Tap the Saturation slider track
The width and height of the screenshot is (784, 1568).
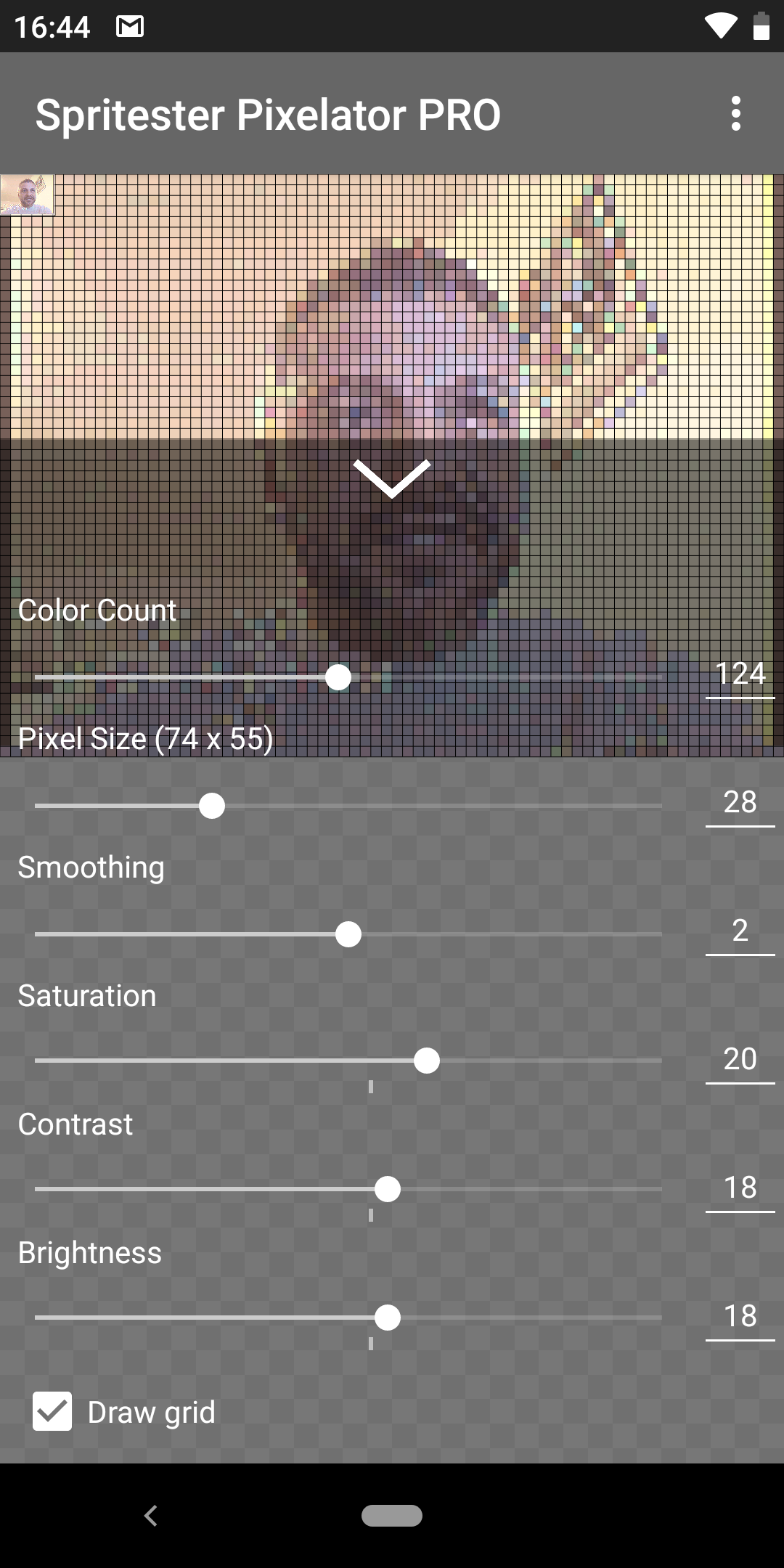point(348,1061)
